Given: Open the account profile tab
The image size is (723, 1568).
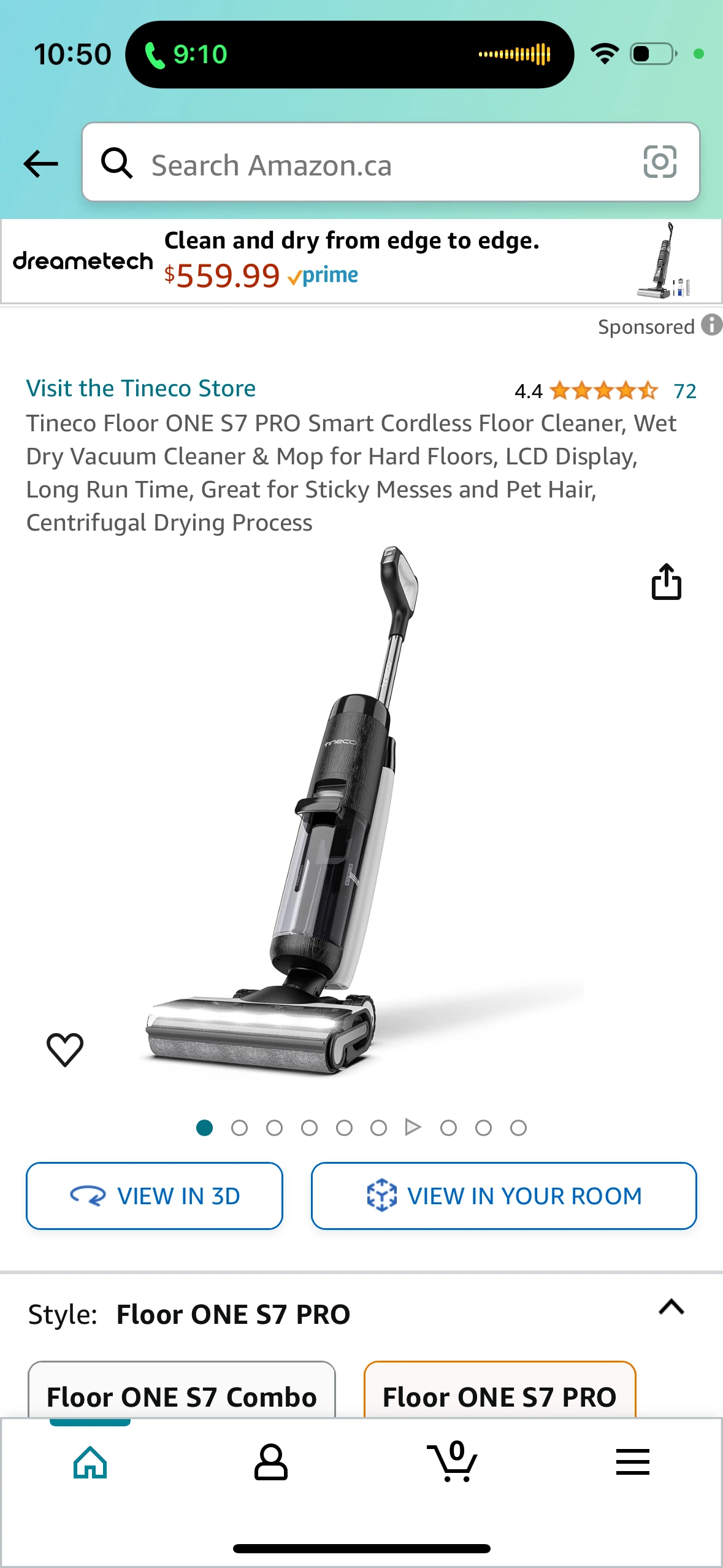Looking at the screenshot, I should coord(270,1462).
